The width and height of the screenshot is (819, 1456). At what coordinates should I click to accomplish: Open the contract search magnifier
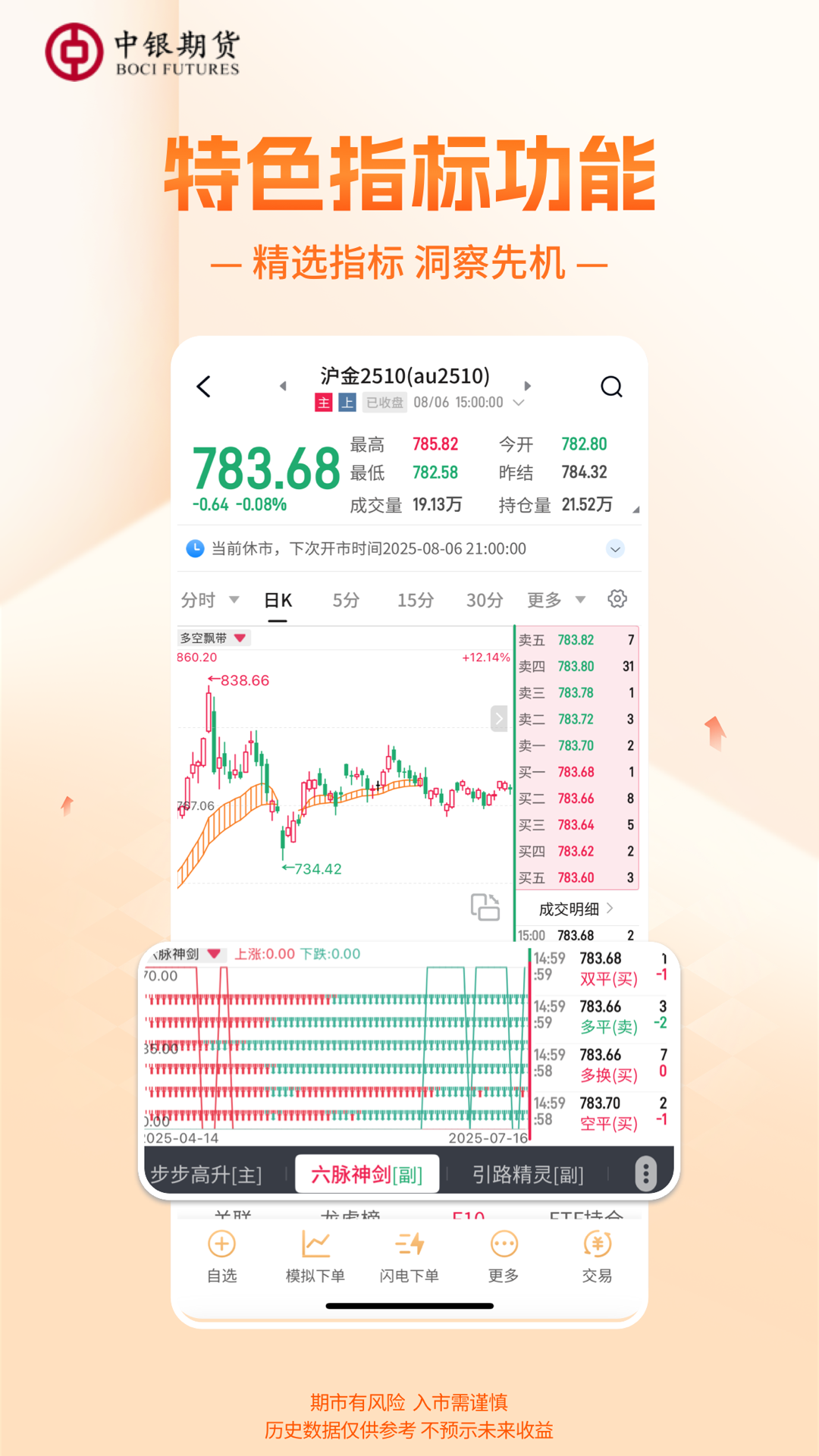[611, 388]
